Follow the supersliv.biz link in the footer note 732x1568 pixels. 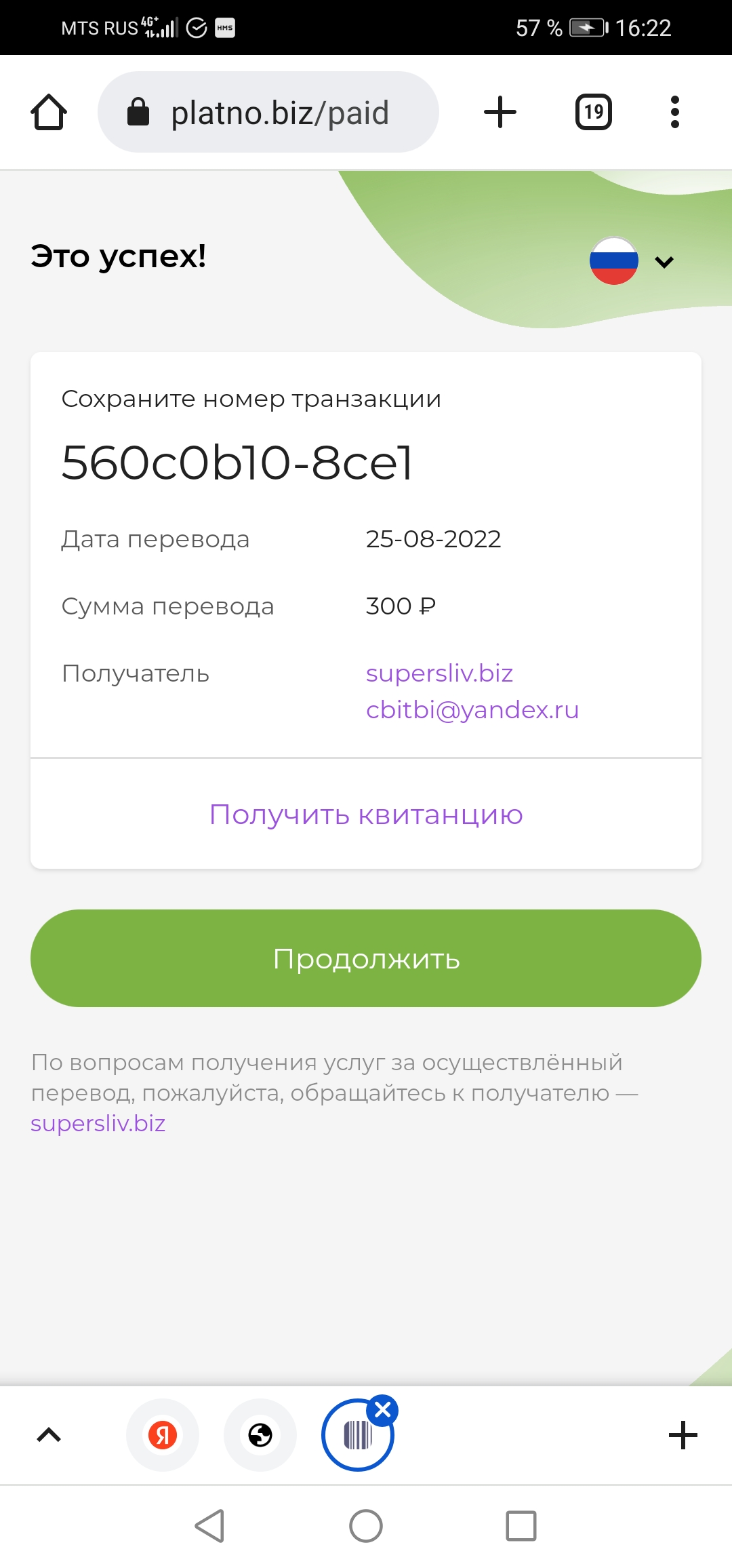click(x=98, y=1124)
